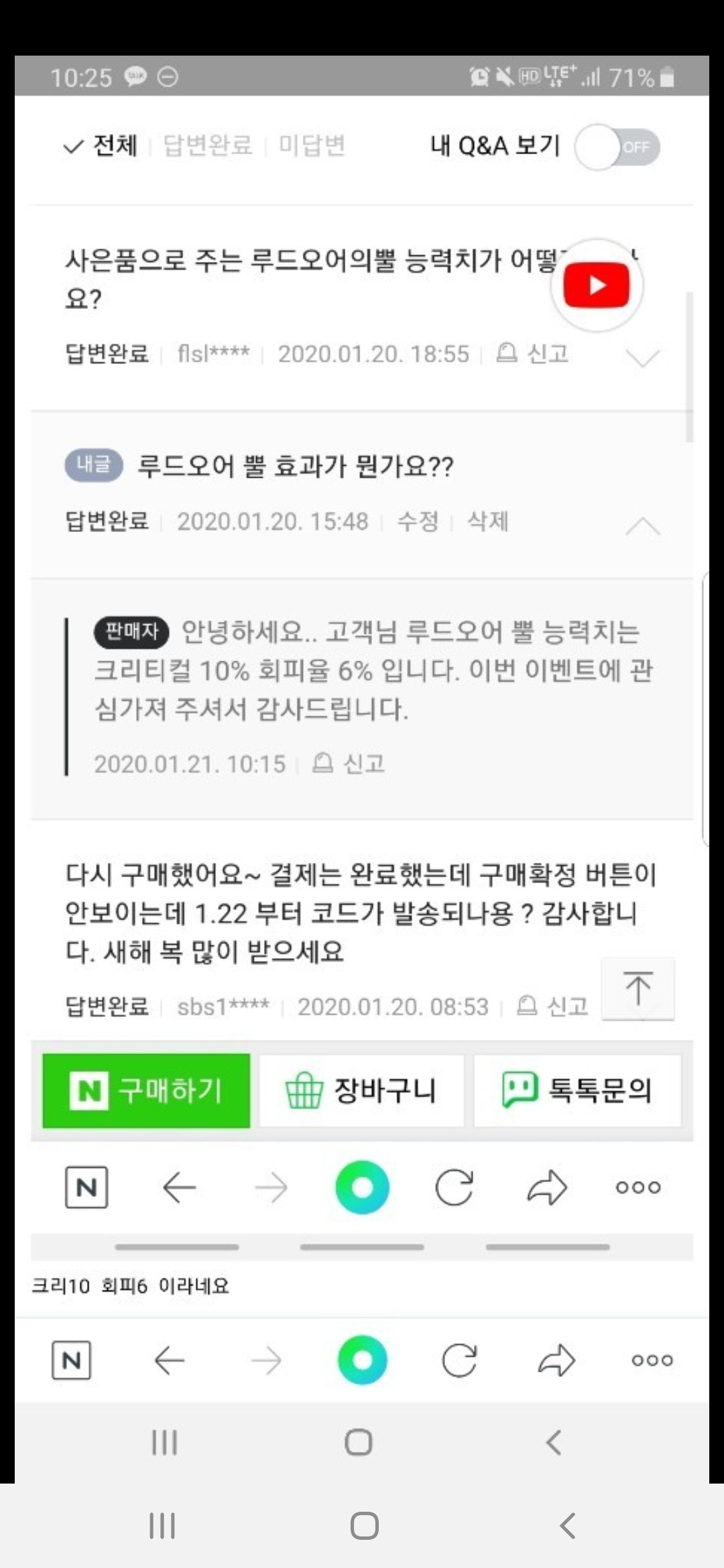Delete my question with 삭제
Screen dimensions: 724x1568
[x=487, y=521]
